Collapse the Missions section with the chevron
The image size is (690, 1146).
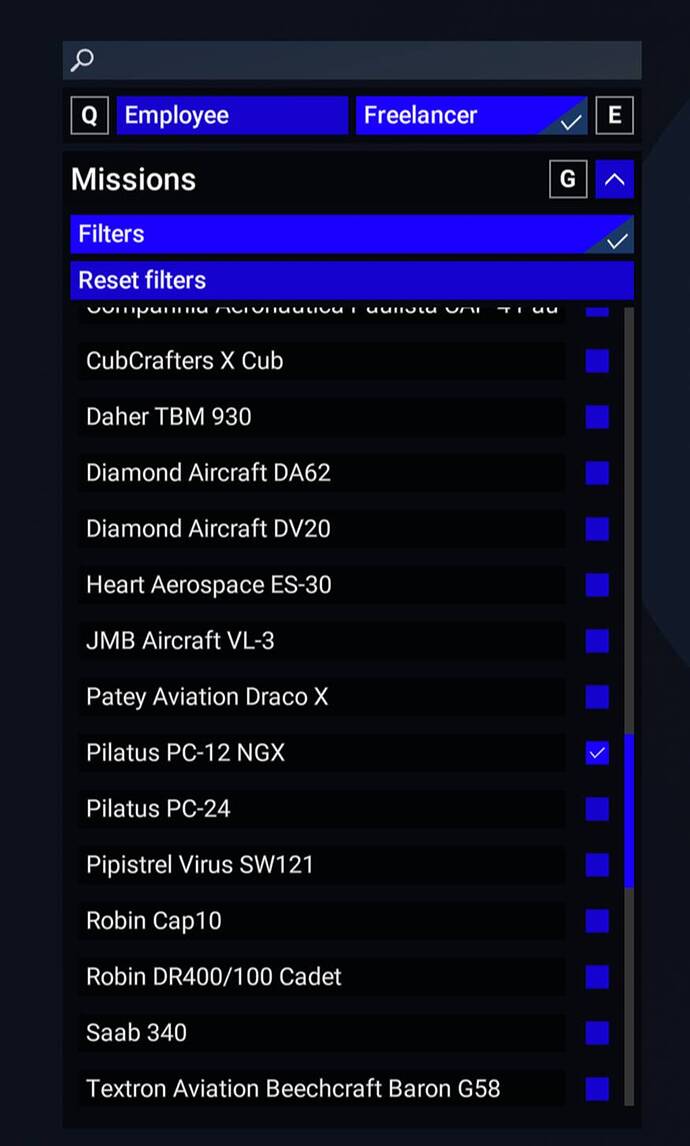615,180
